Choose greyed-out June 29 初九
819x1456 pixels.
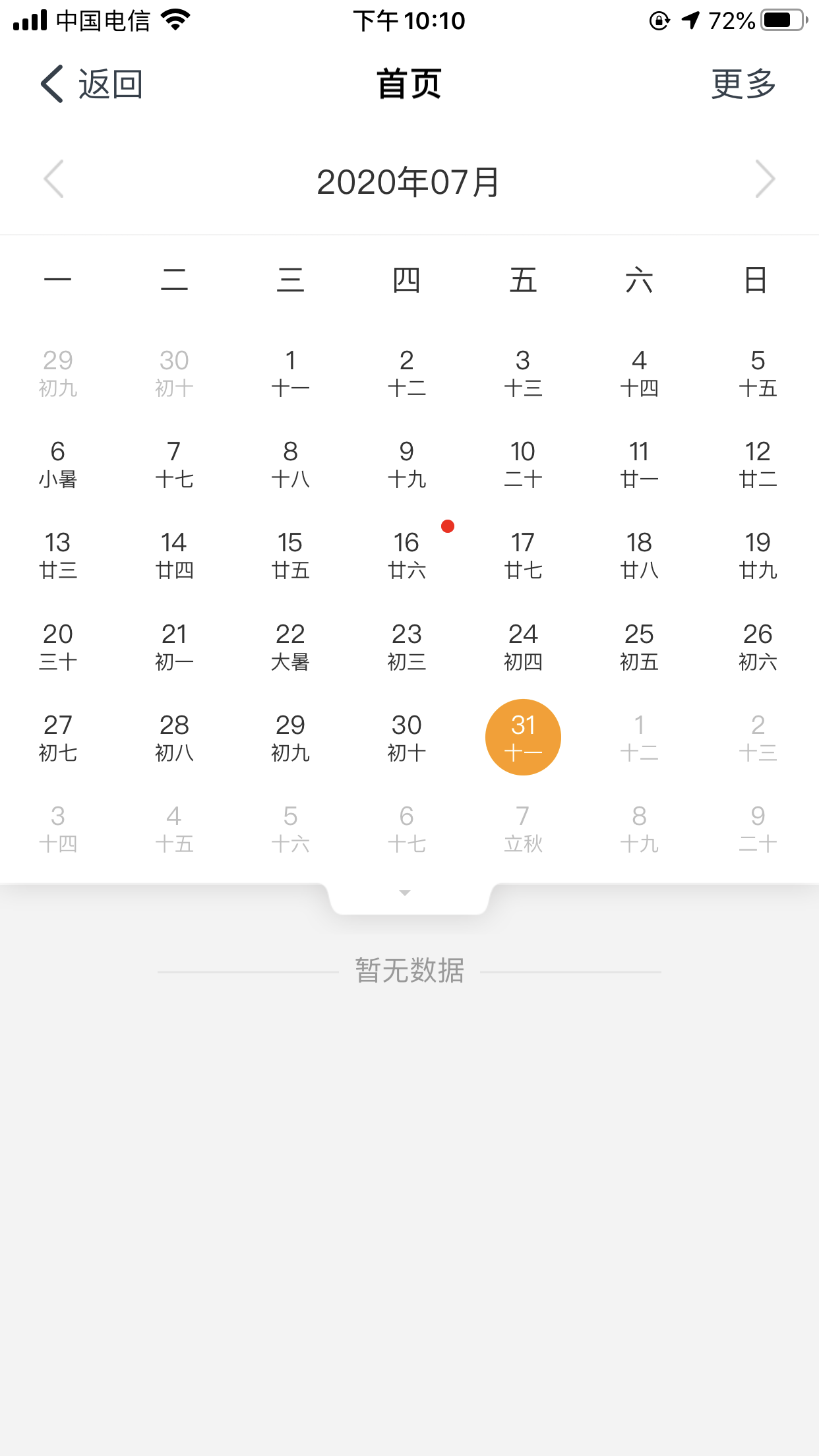tap(58, 373)
